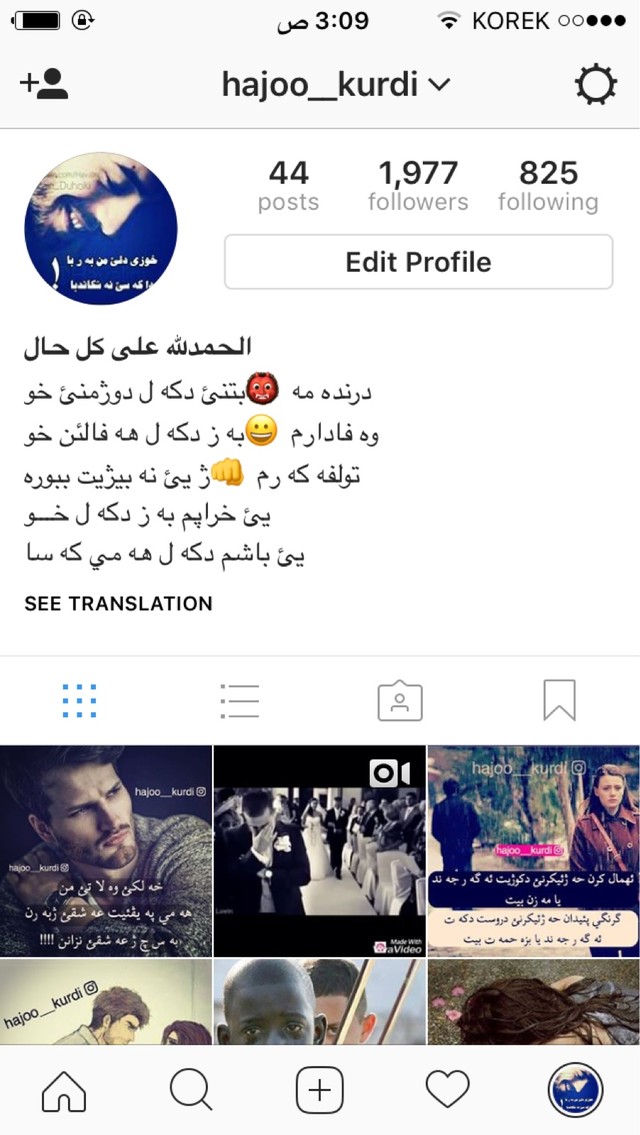The image size is (640, 1135).
Task: Open the post showing a bearded man
Action: [106, 850]
